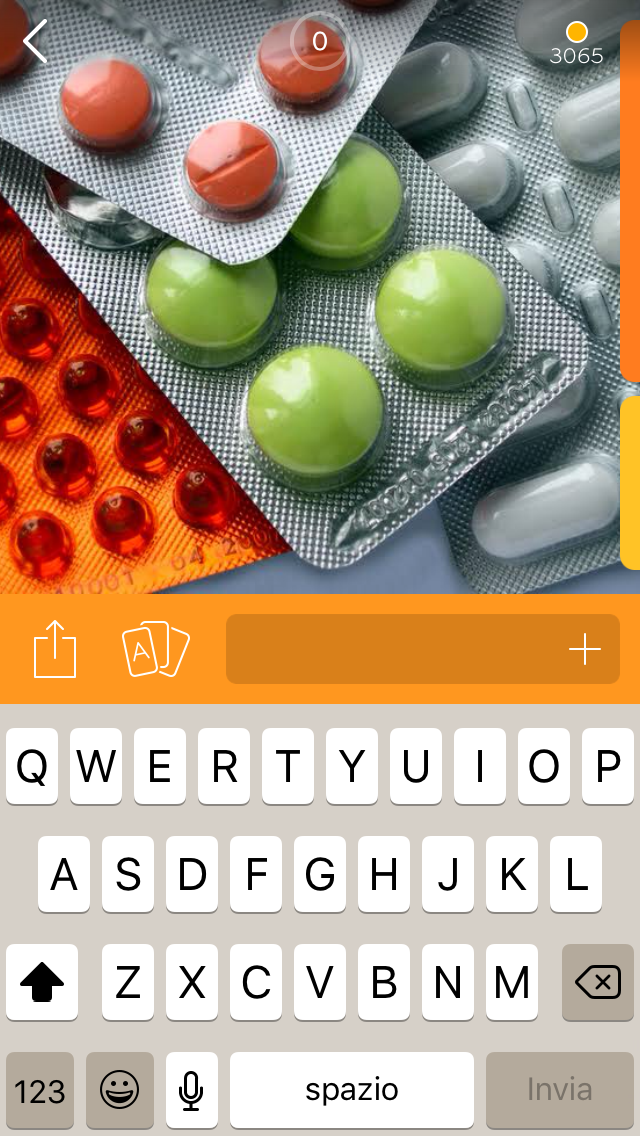Start voice dictation with microphone
This screenshot has height=1136, width=640.
pyautogui.click(x=191, y=1090)
